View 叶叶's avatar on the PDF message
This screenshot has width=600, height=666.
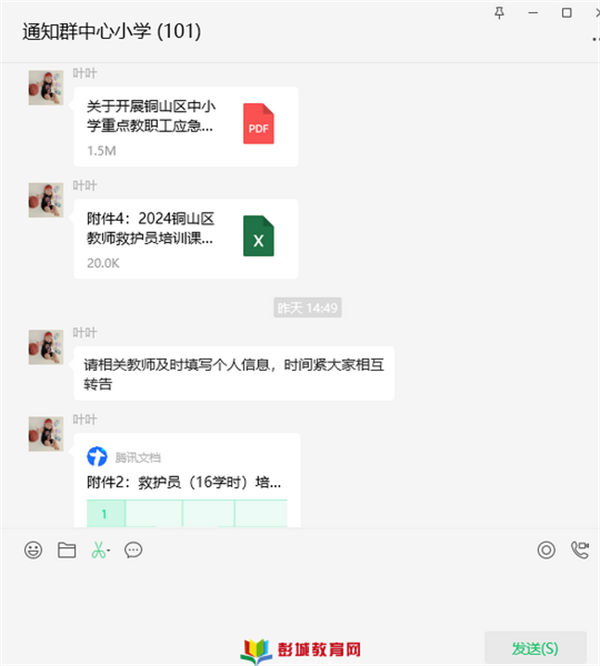click(46, 88)
